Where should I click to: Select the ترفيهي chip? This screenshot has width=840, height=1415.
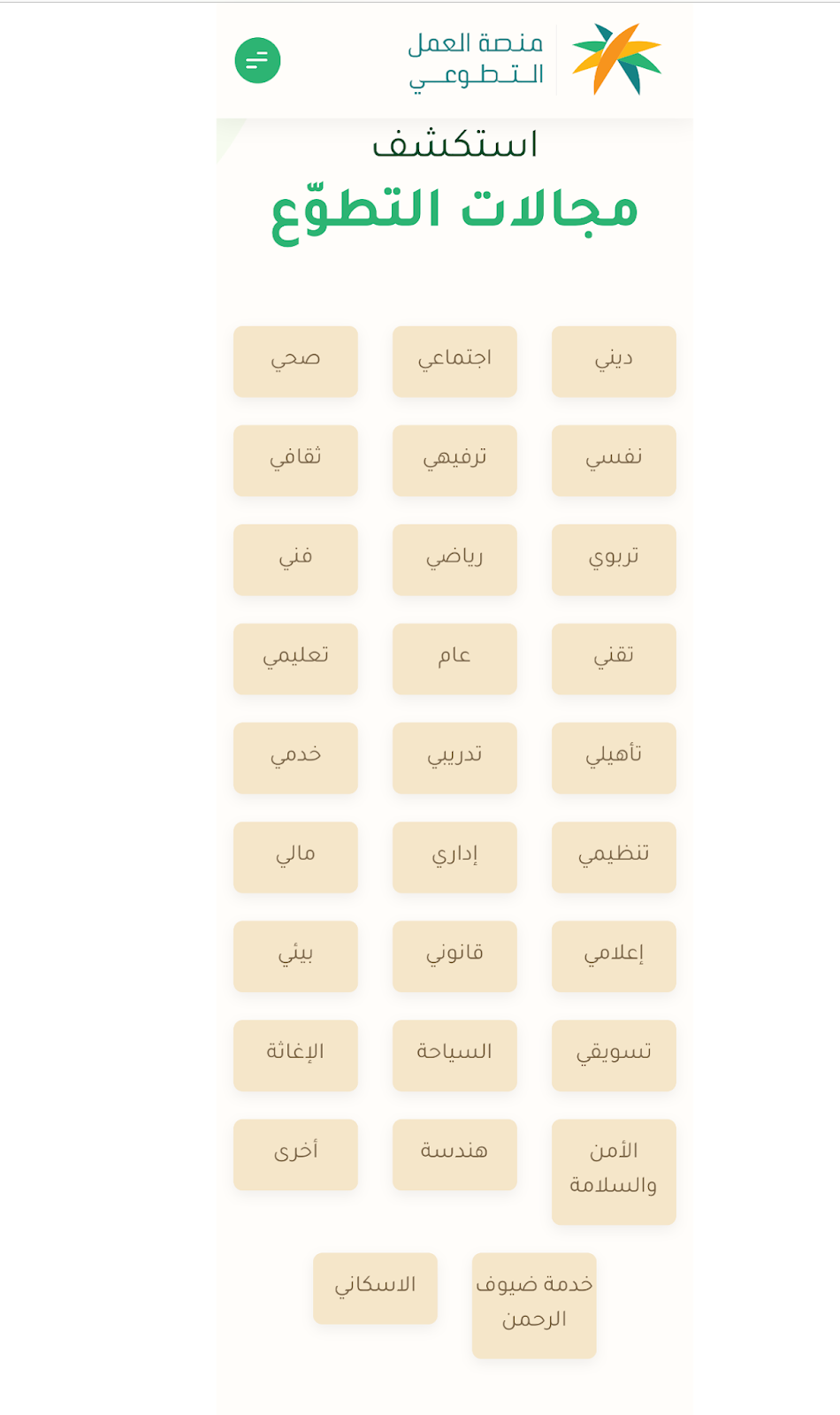[454, 460]
